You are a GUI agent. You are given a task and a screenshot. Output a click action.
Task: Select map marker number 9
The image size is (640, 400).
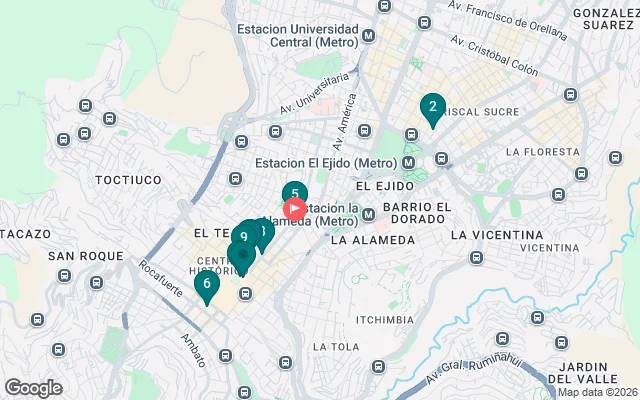coord(244,236)
